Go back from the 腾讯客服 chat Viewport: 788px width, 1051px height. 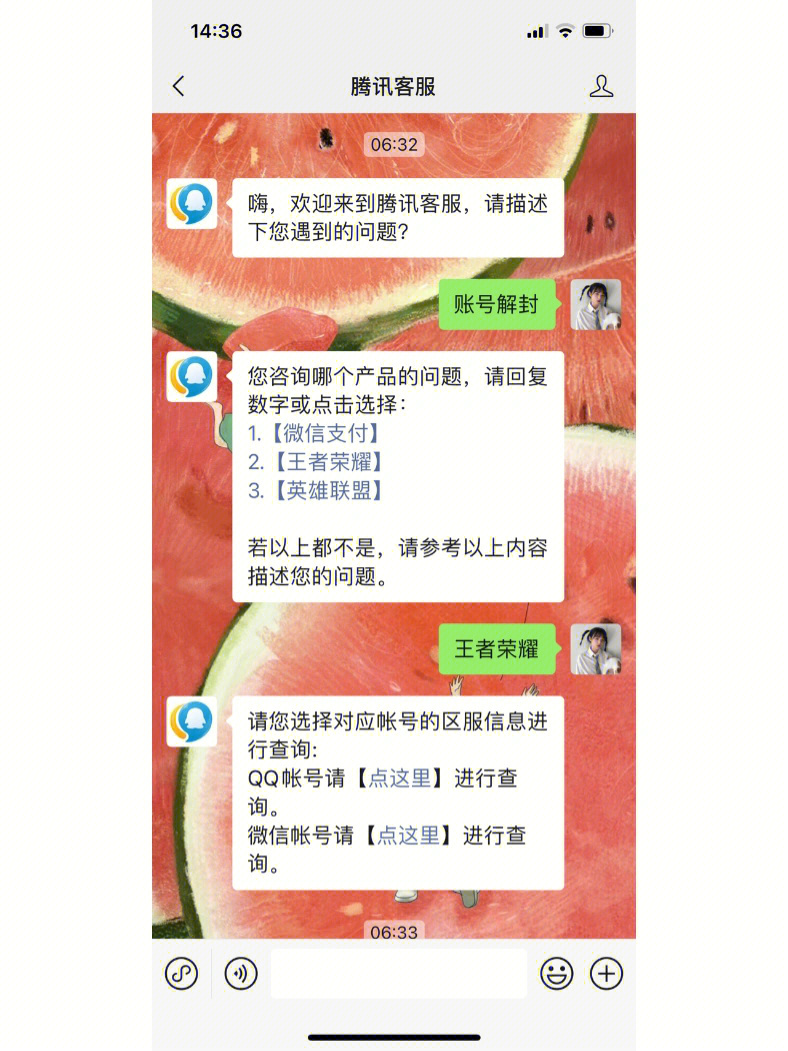[179, 87]
